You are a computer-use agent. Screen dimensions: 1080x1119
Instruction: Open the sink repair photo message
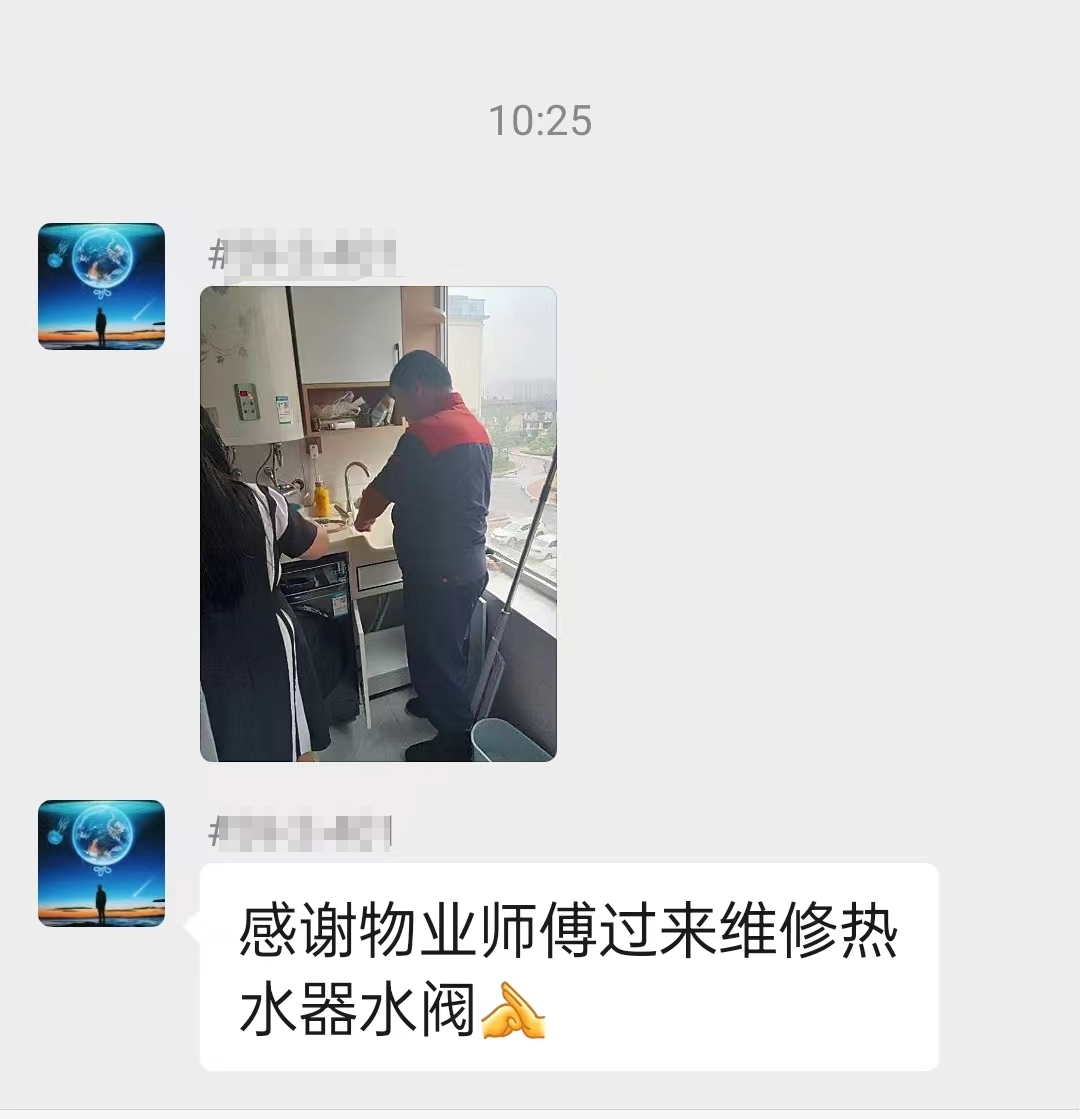tap(378, 524)
